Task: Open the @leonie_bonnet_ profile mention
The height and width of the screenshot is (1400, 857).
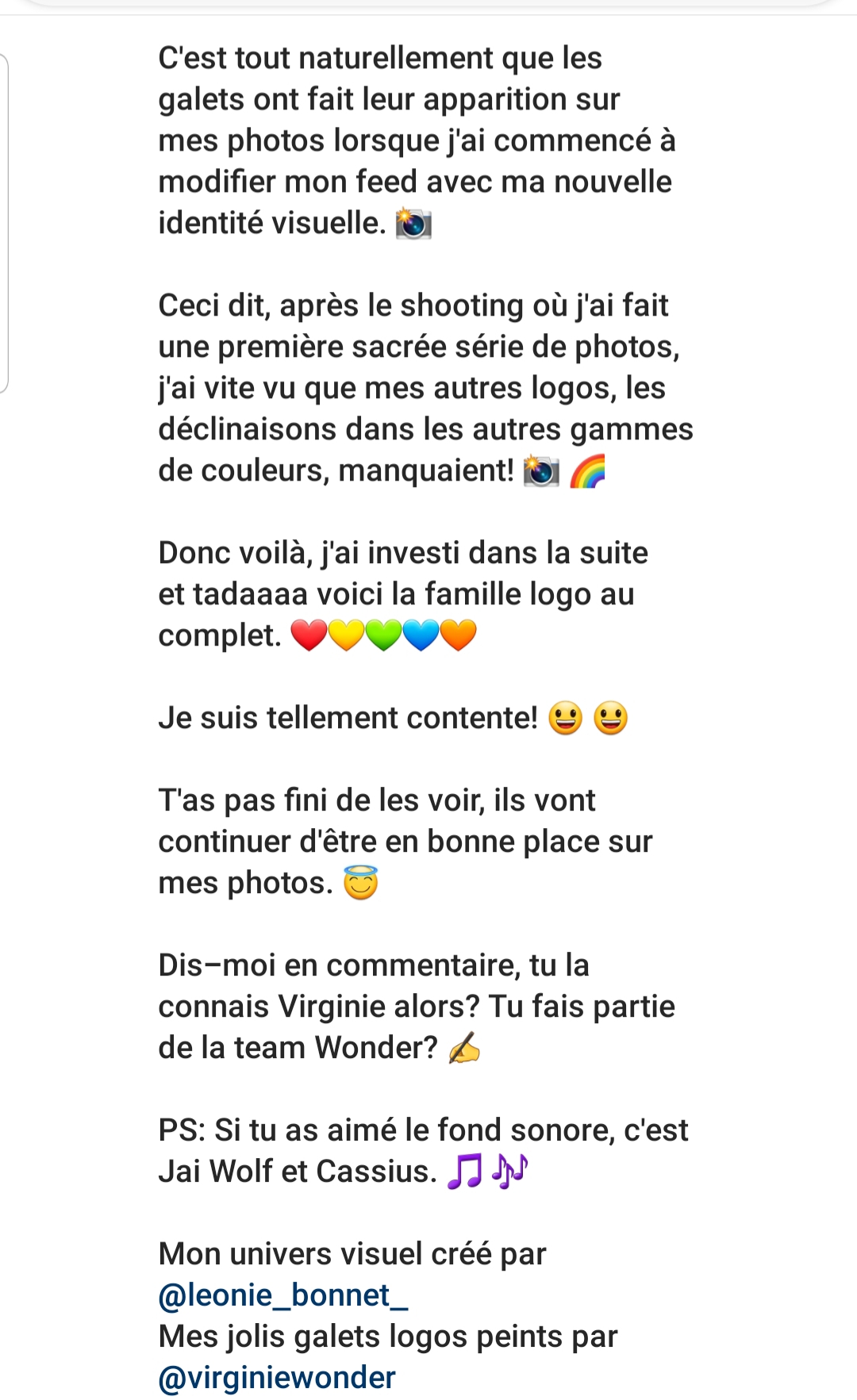Action: point(282,1295)
